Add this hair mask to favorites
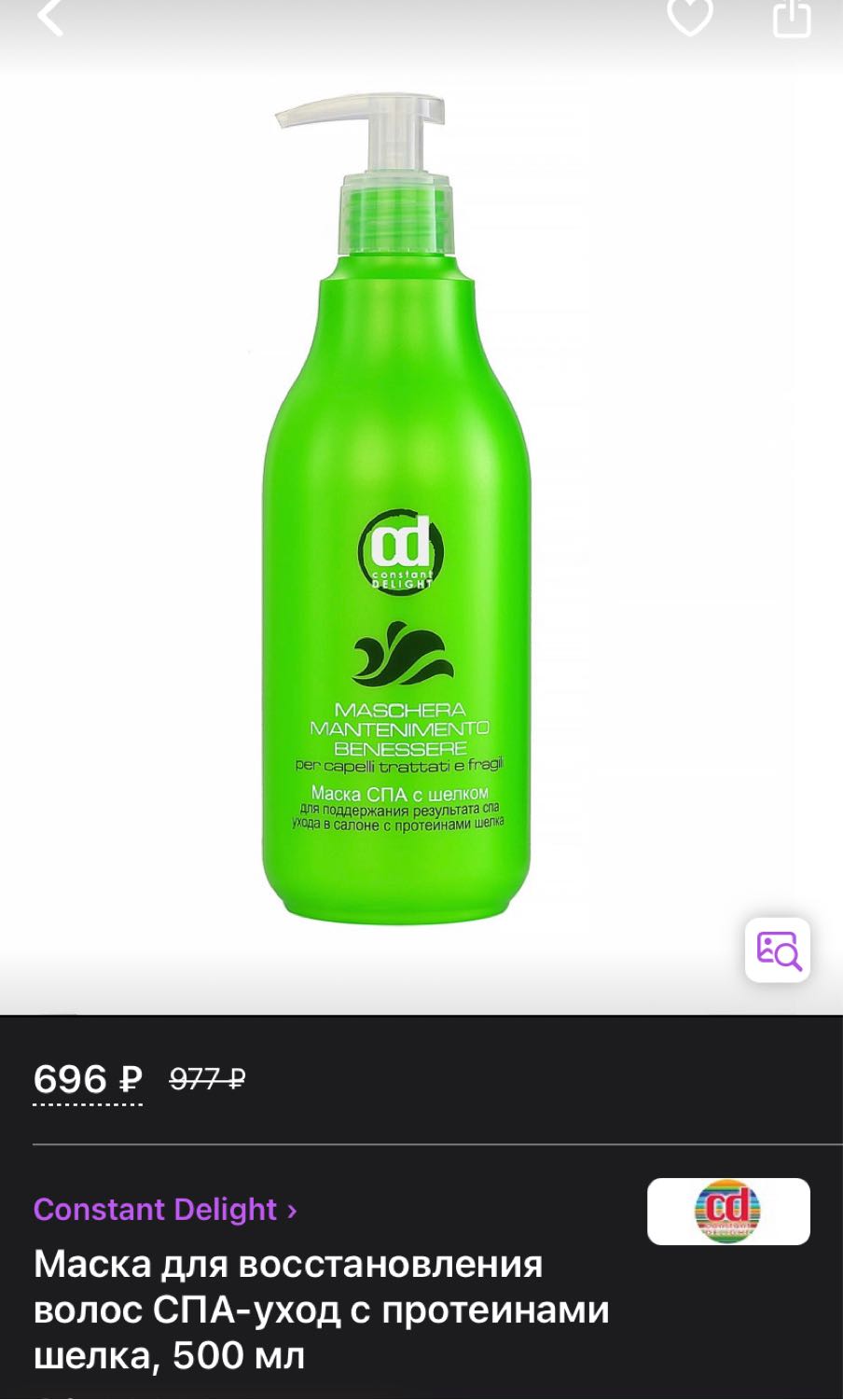This screenshot has height=1400, width=843. point(690,16)
